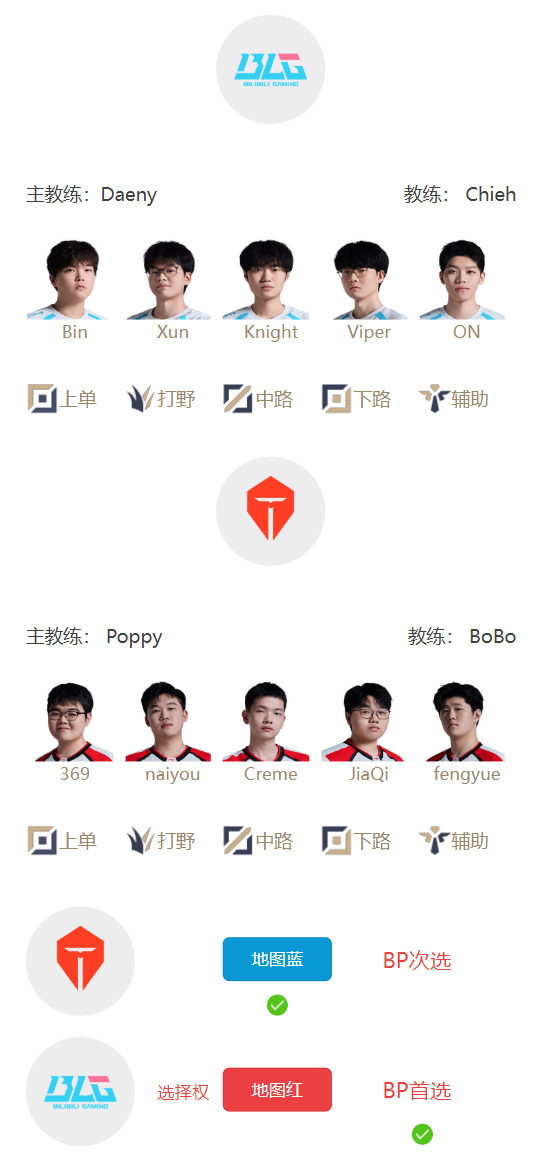This screenshot has width=553, height=1165.
Task: Choose the 地图红 red side button
Action: (277, 1090)
